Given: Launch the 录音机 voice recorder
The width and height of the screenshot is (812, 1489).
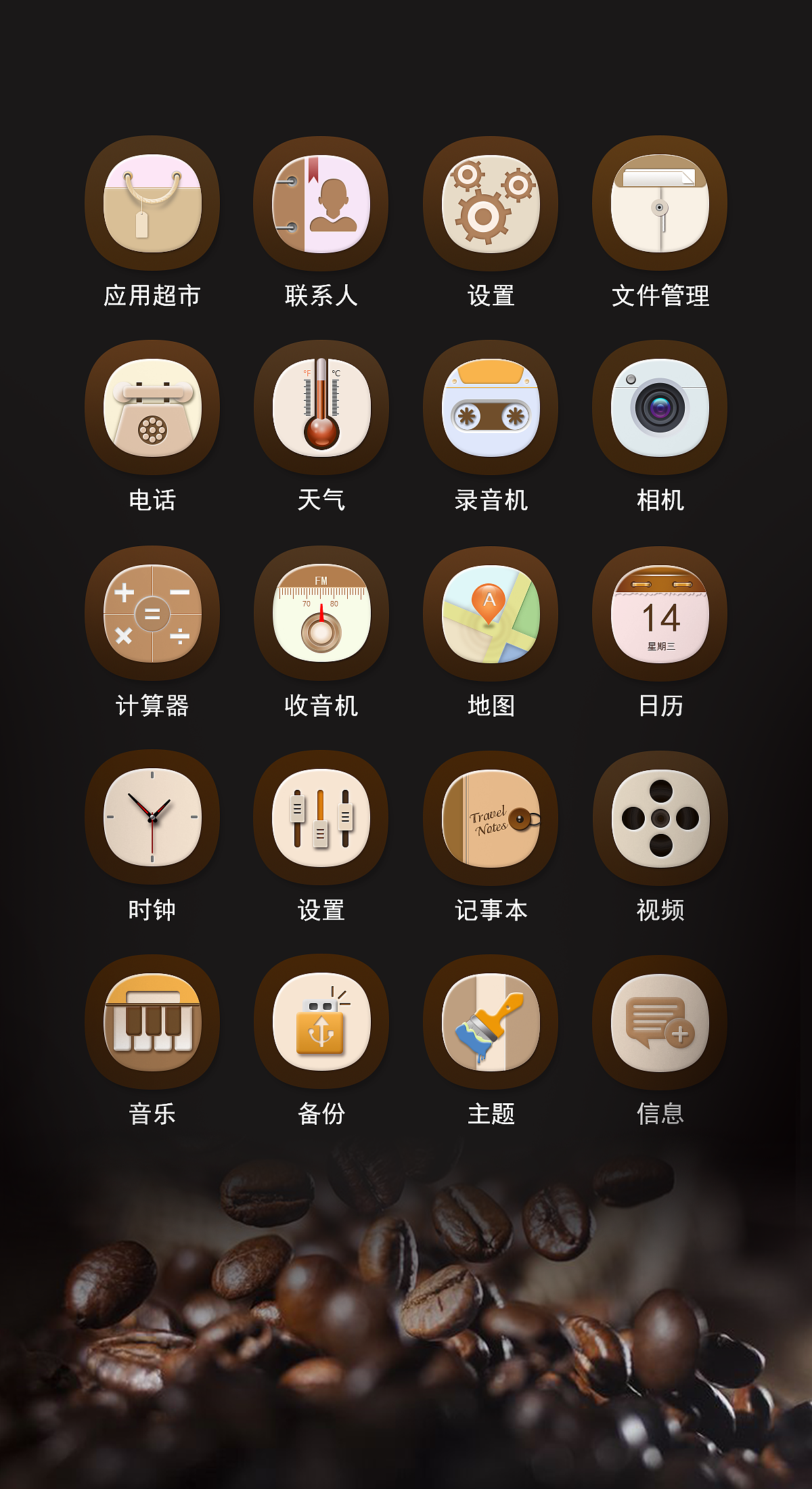Looking at the screenshot, I should (491, 408).
